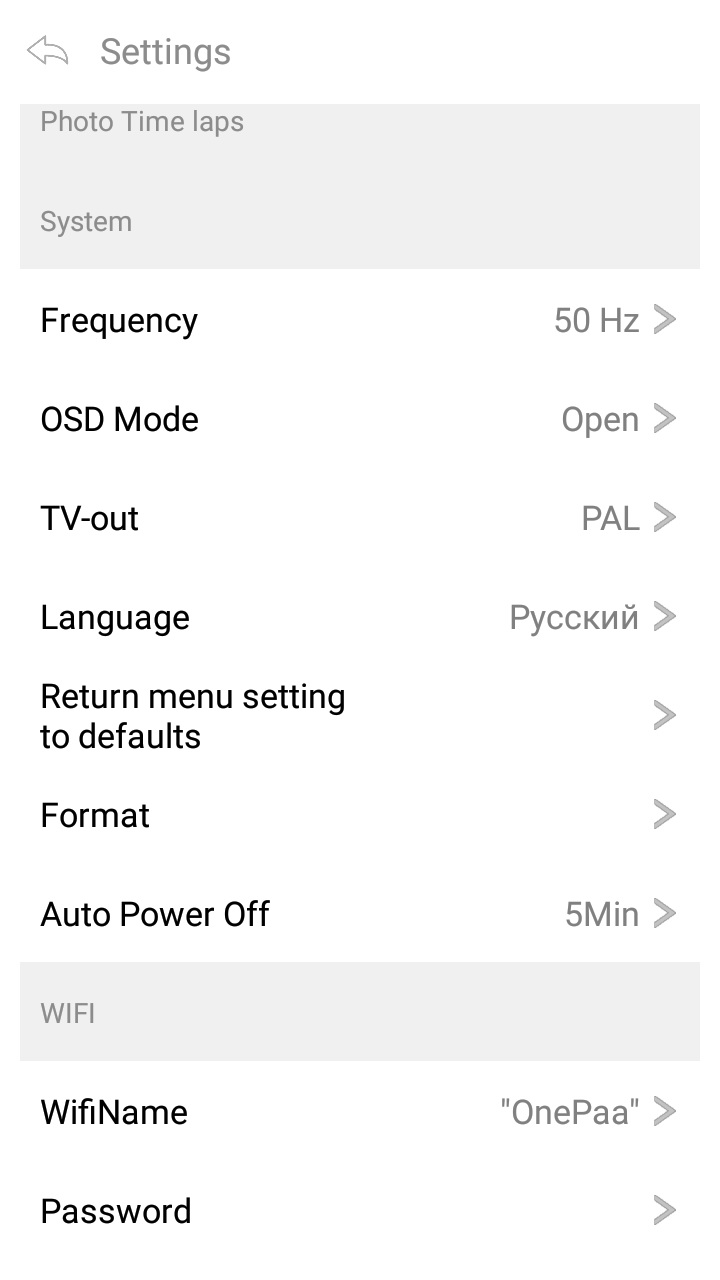The width and height of the screenshot is (720, 1280).
Task: Edit the WifiName entry
Action: [360, 1112]
